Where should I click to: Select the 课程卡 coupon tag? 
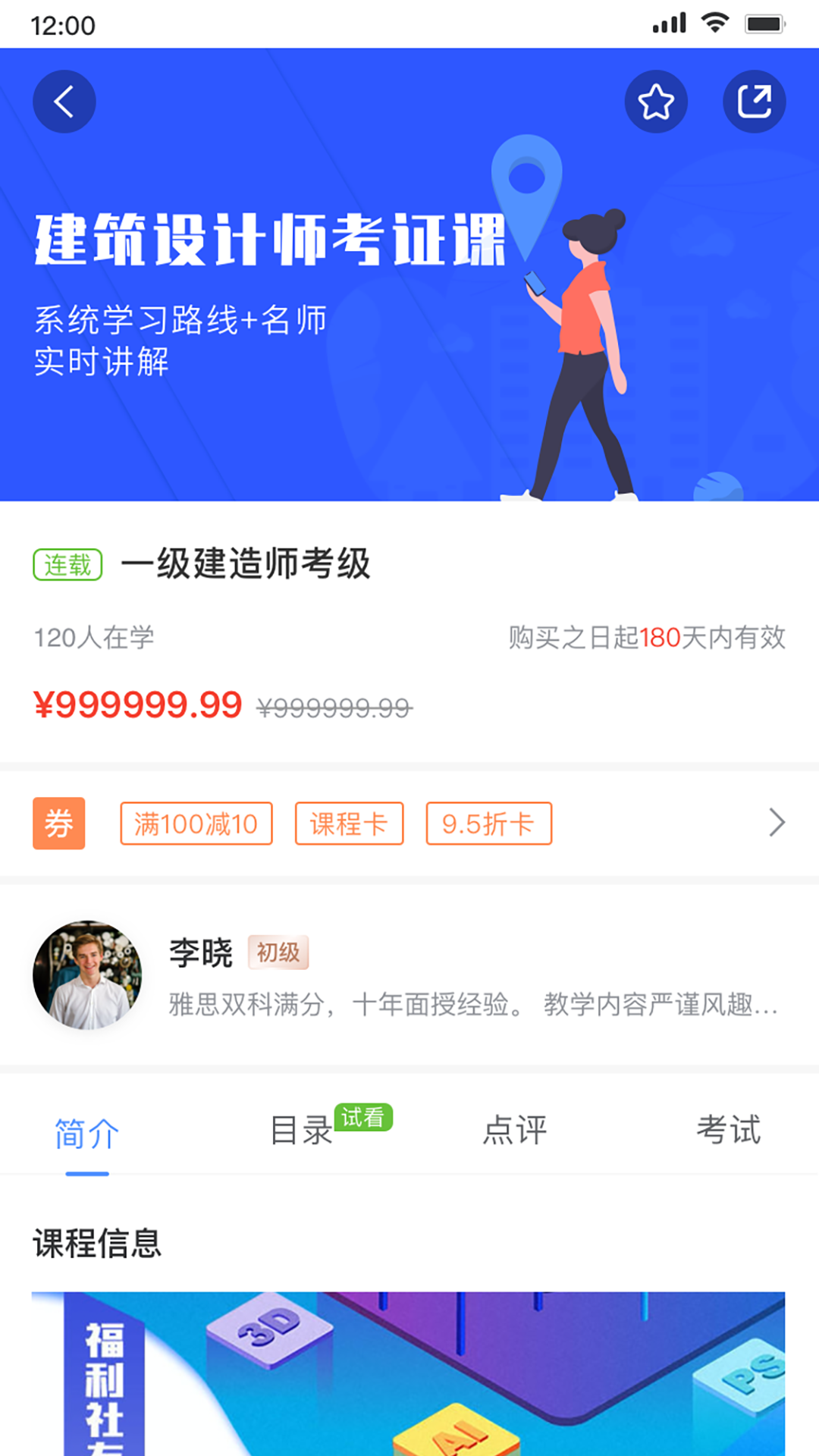click(x=349, y=824)
